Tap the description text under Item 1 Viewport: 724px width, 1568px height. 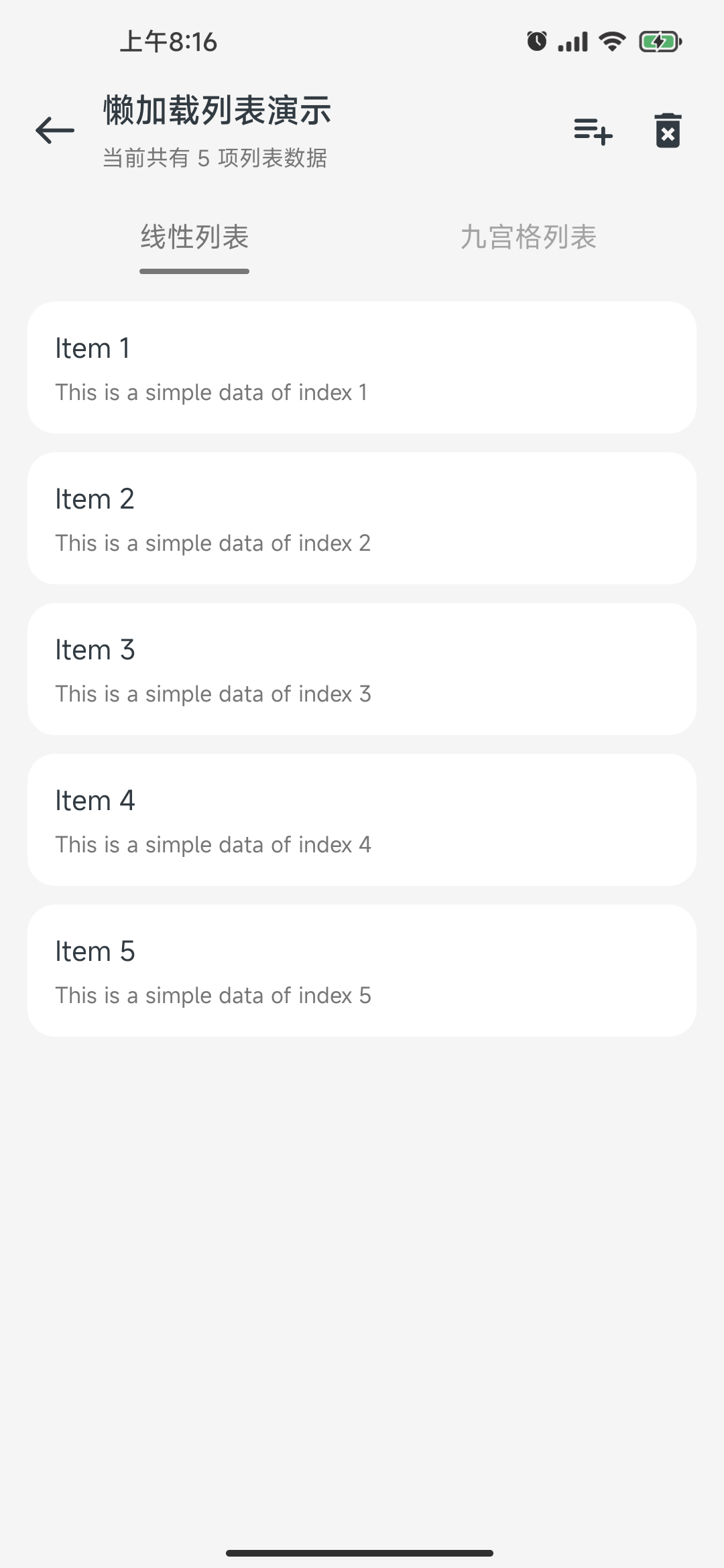click(x=211, y=392)
